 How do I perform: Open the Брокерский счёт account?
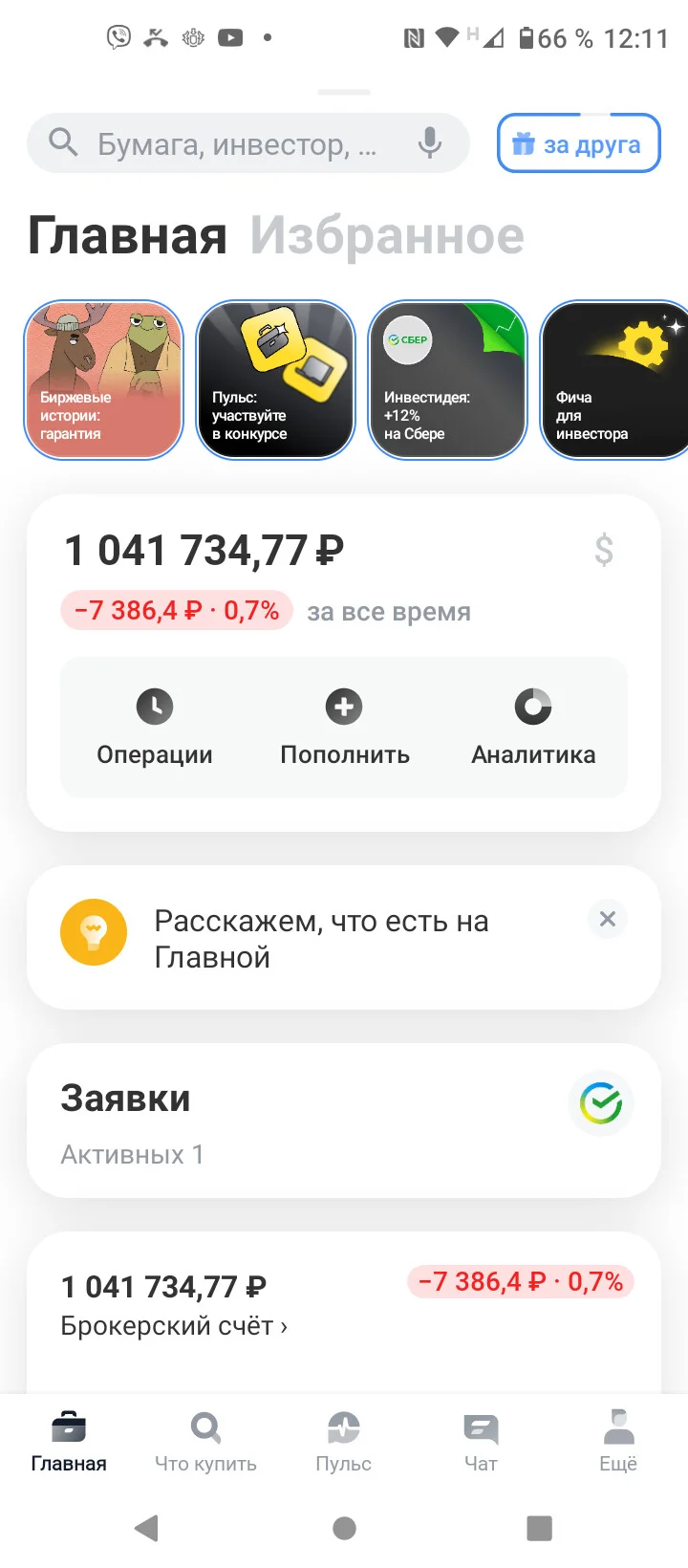[x=175, y=1326]
